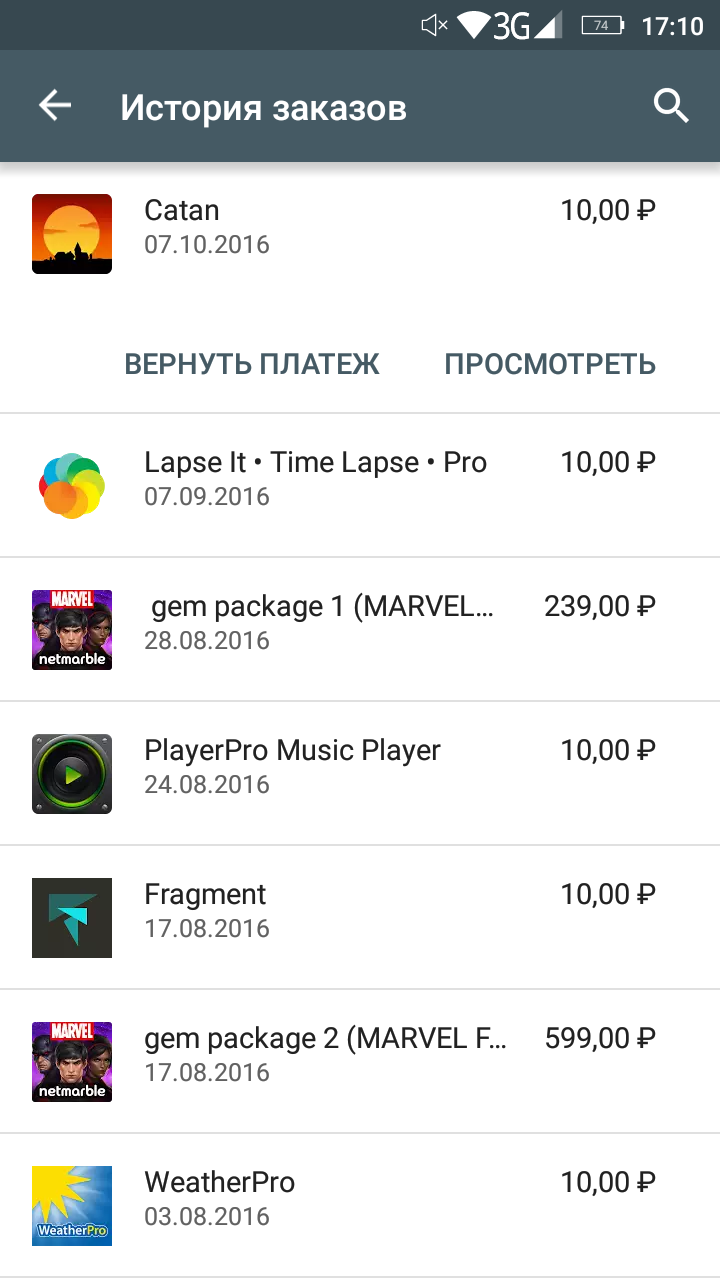Select the MARVEL netmarble icon for gem package 1

pos(71,629)
